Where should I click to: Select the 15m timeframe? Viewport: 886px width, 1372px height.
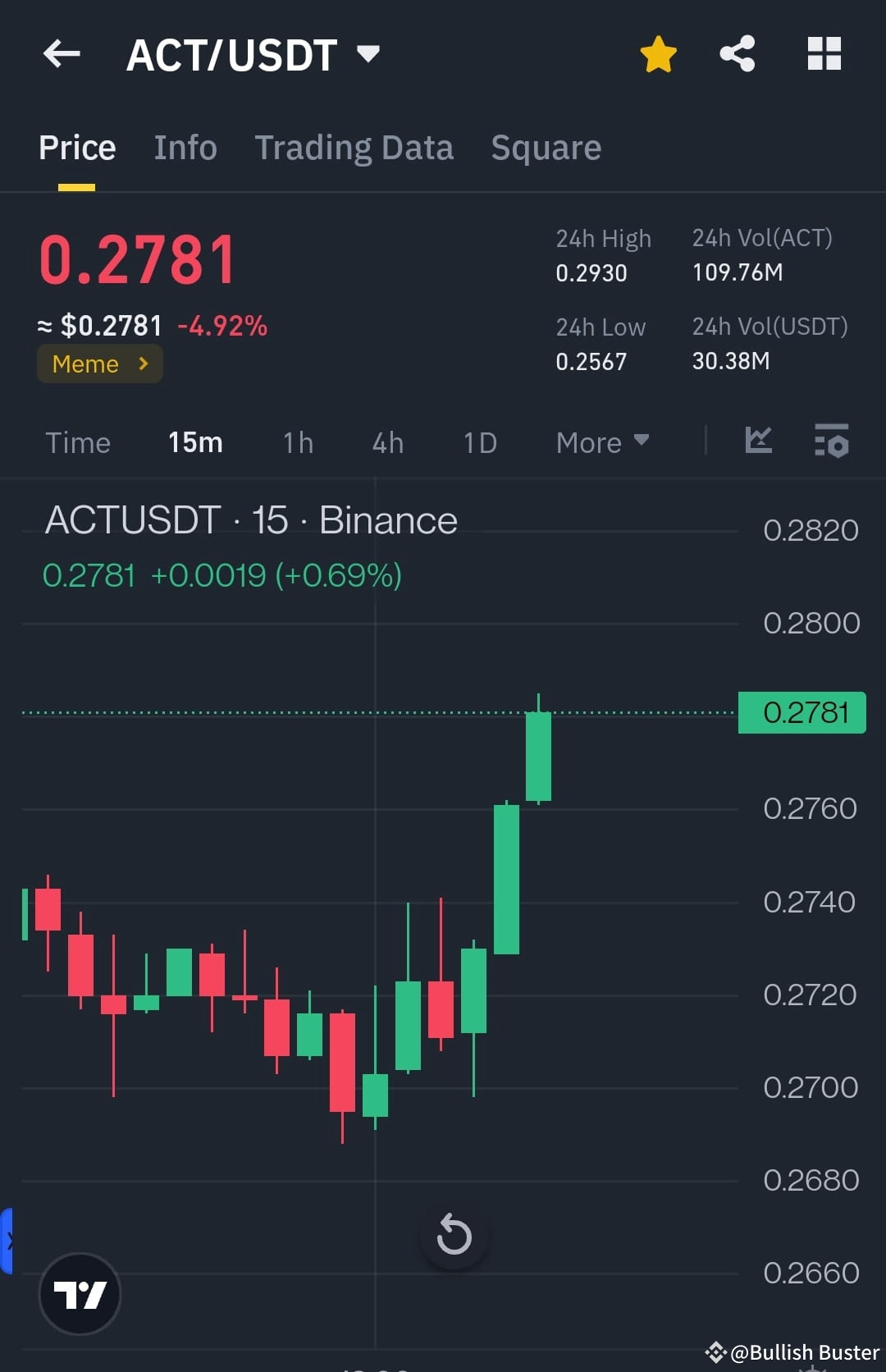click(x=195, y=442)
